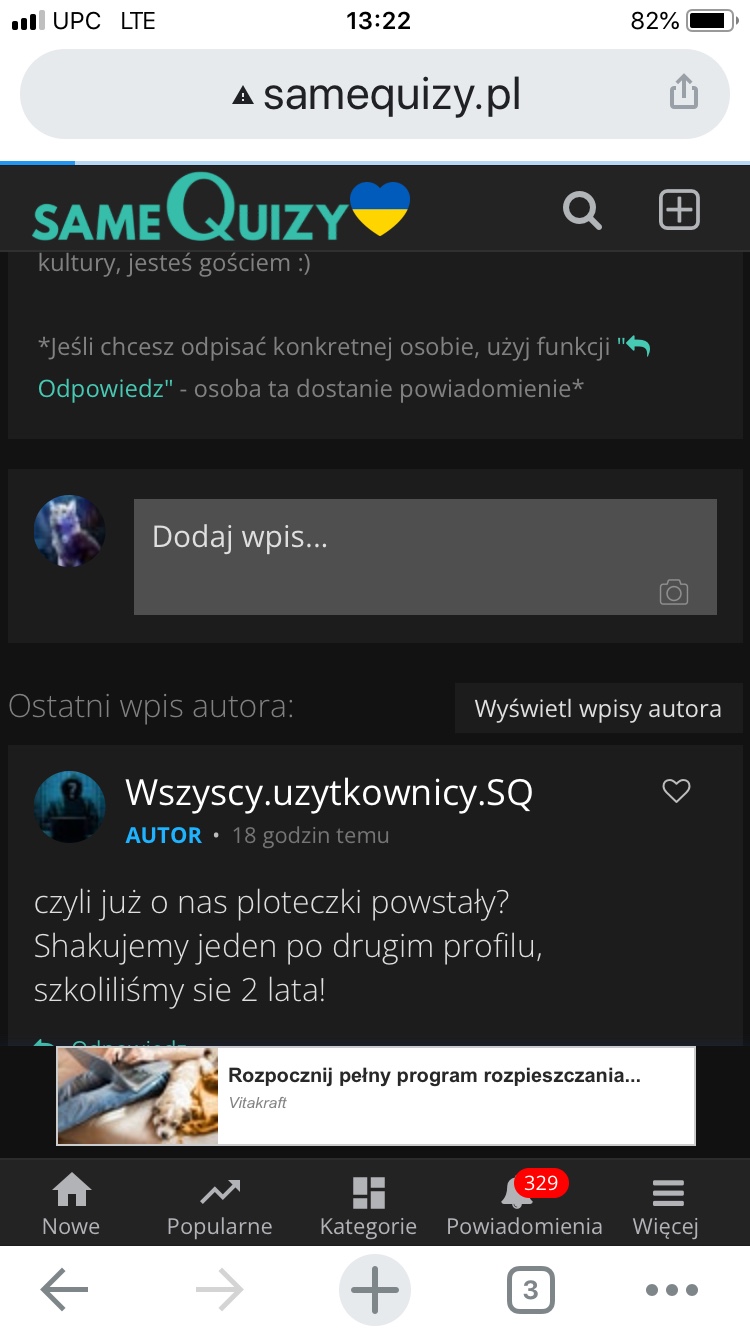Open a new browser tab with plus
This screenshot has width=750, height=1334.
[x=375, y=1290]
